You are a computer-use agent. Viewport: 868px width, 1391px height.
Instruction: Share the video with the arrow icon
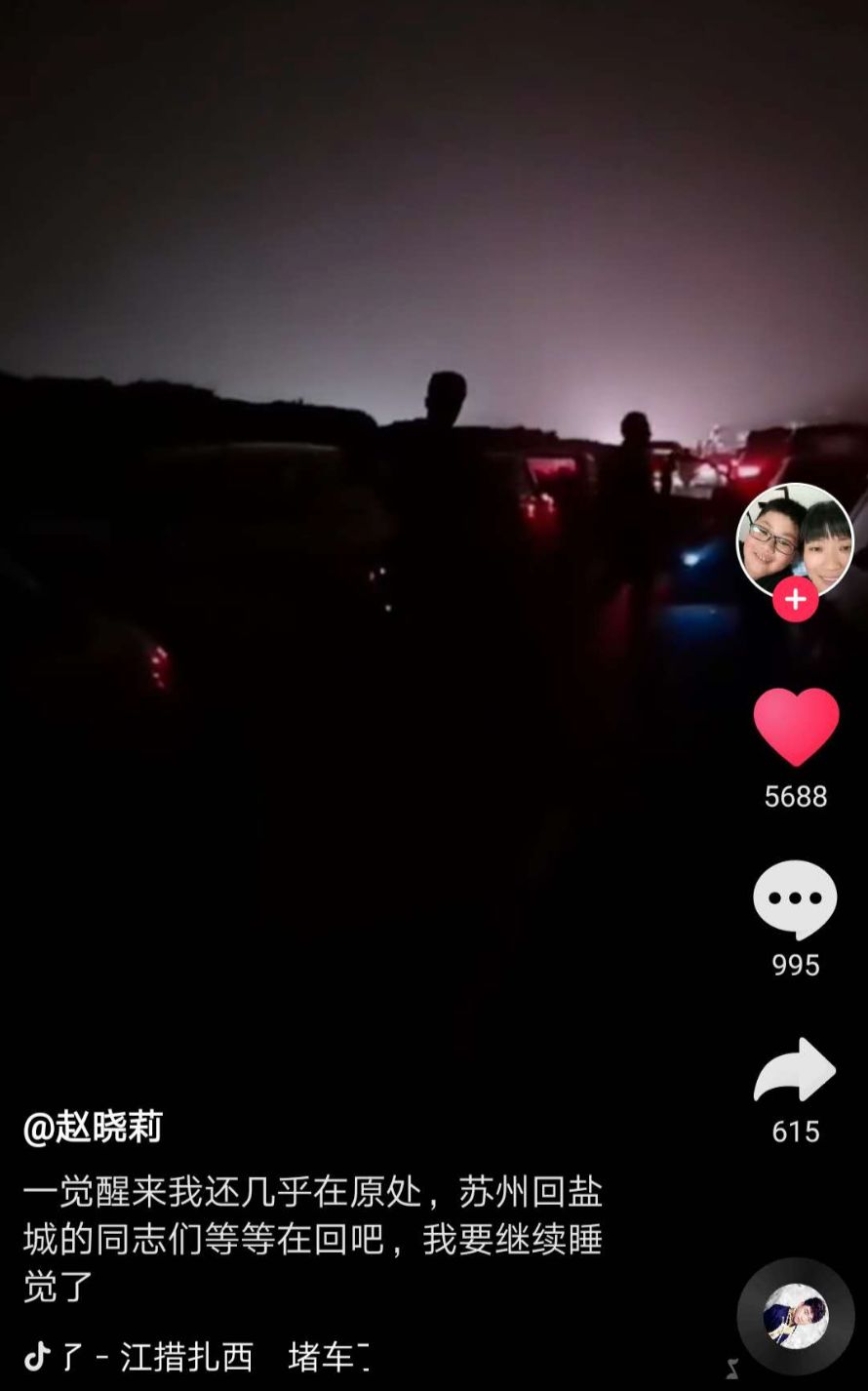(x=795, y=1070)
